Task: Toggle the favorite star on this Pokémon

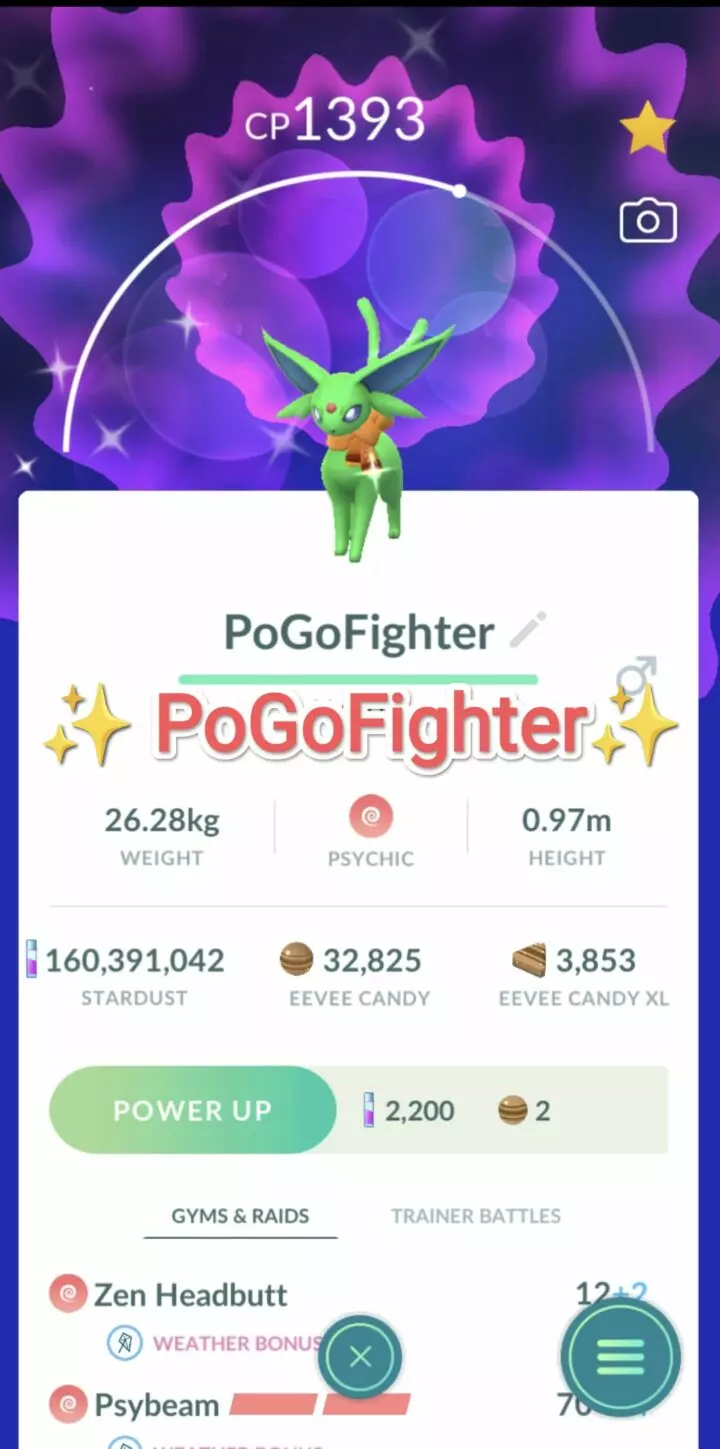Action: pos(648,126)
